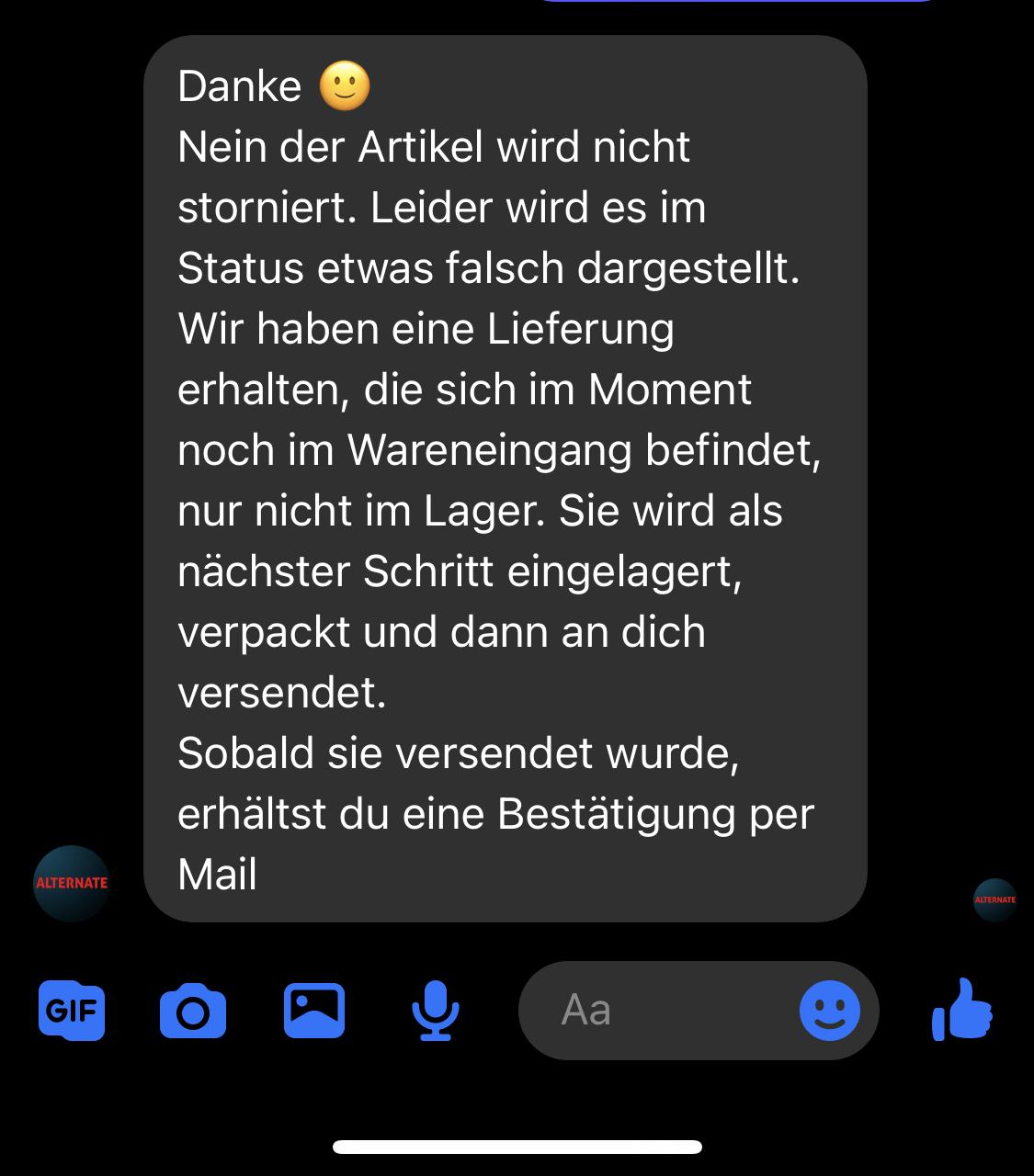Image resolution: width=1034 pixels, height=1176 pixels.
Task: Send a thumbs-up like
Action: pyautogui.click(x=962, y=1009)
